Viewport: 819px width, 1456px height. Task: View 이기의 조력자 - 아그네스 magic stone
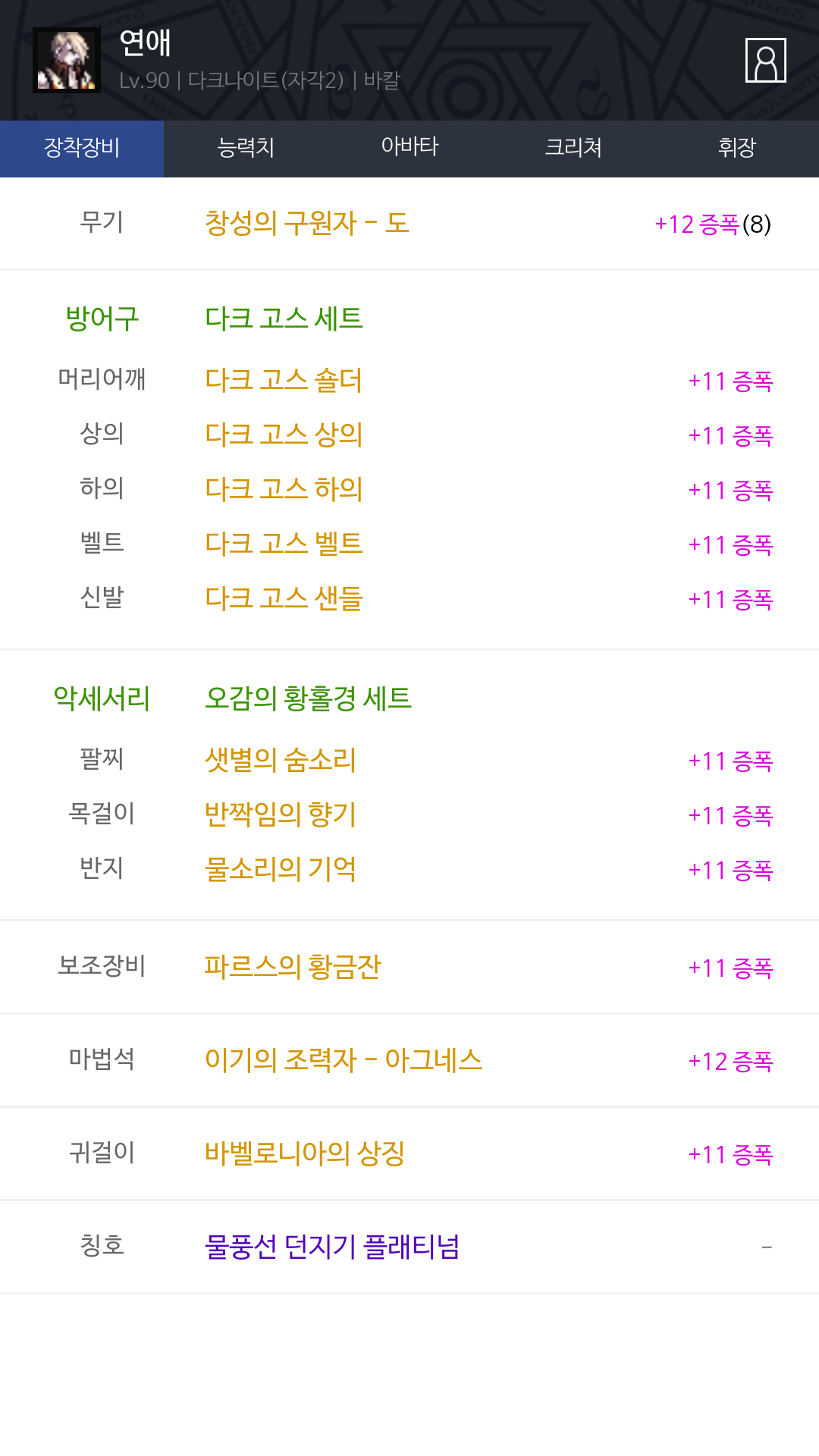click(344, 1060)
